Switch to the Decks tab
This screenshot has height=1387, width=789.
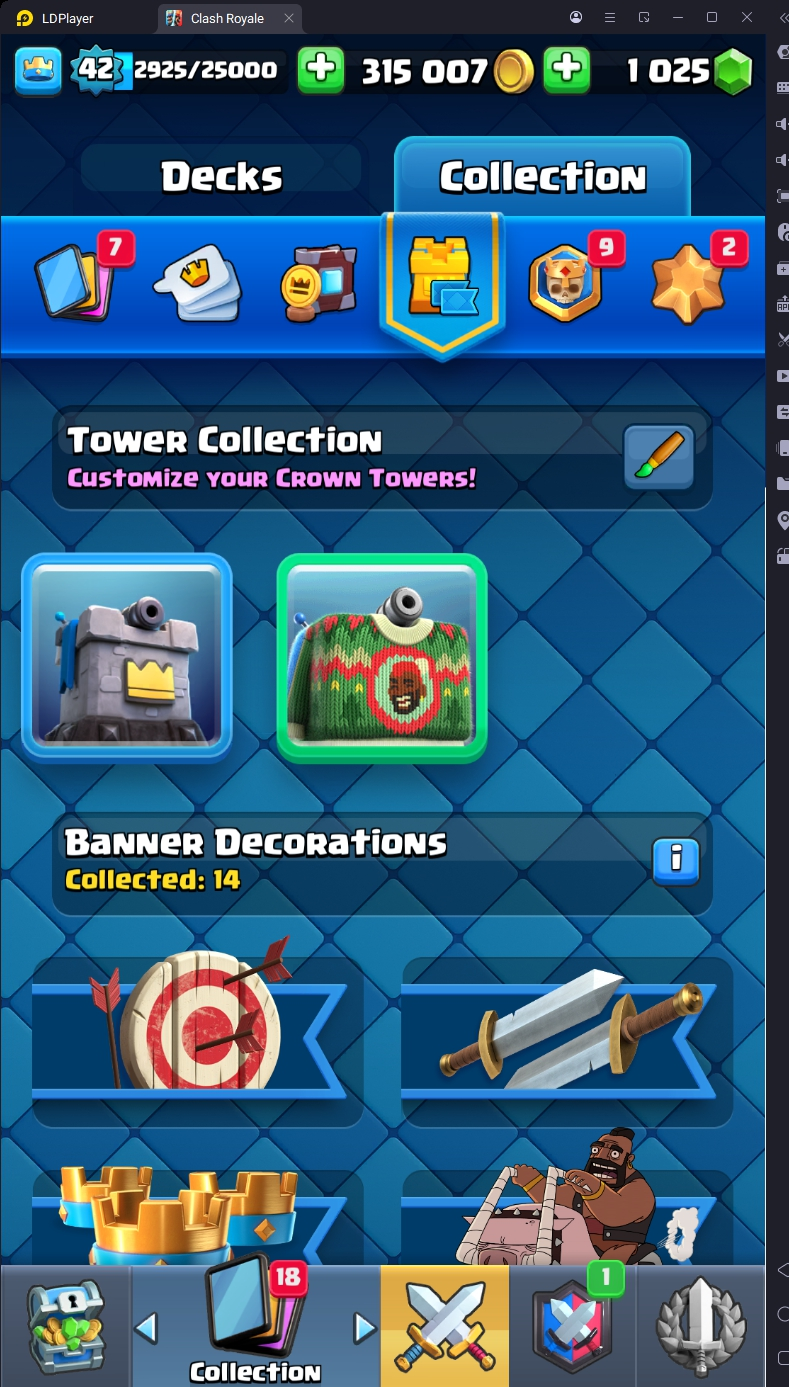click(x=221, y=177)
